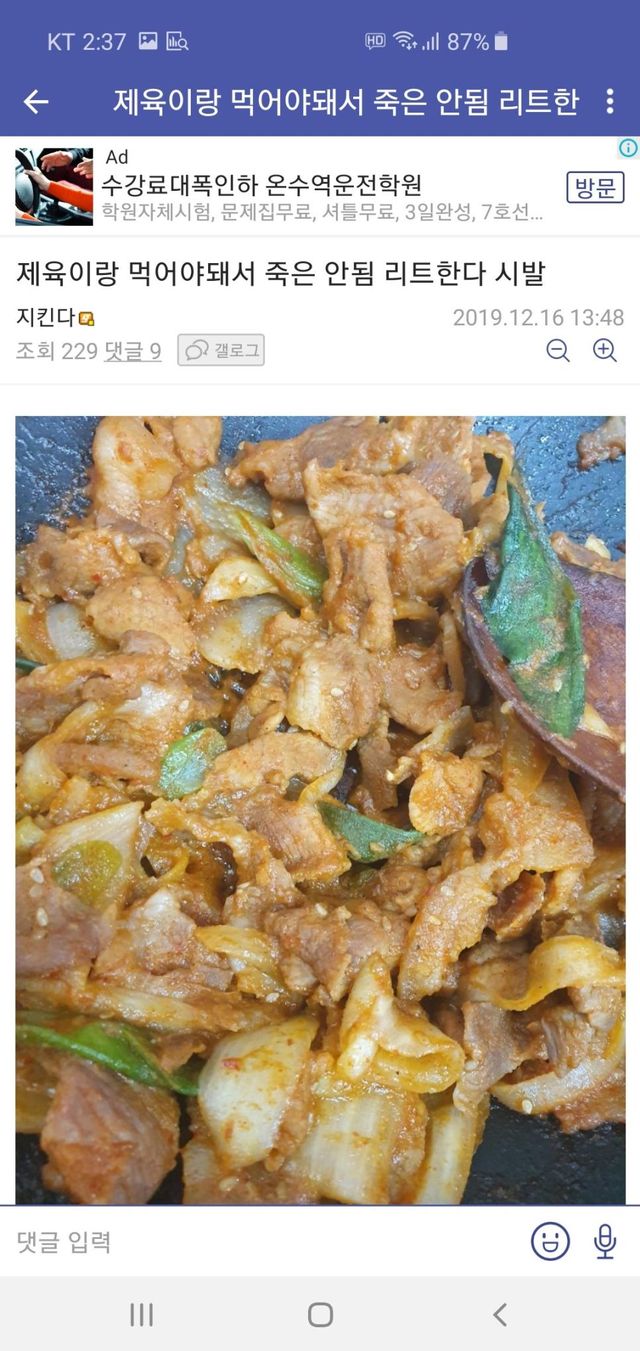Focus the 댓글 입력 comment field
640x1351 pixels.
coord(260,1242)
